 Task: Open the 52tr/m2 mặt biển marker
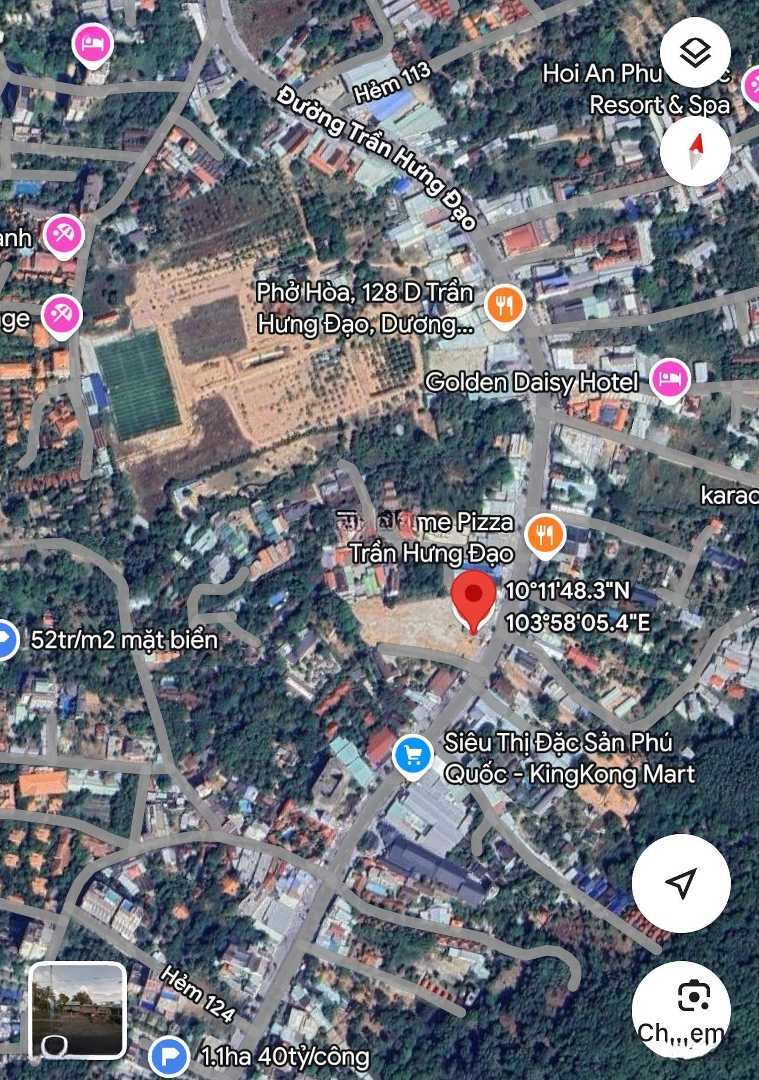click(x=8, y=639)
